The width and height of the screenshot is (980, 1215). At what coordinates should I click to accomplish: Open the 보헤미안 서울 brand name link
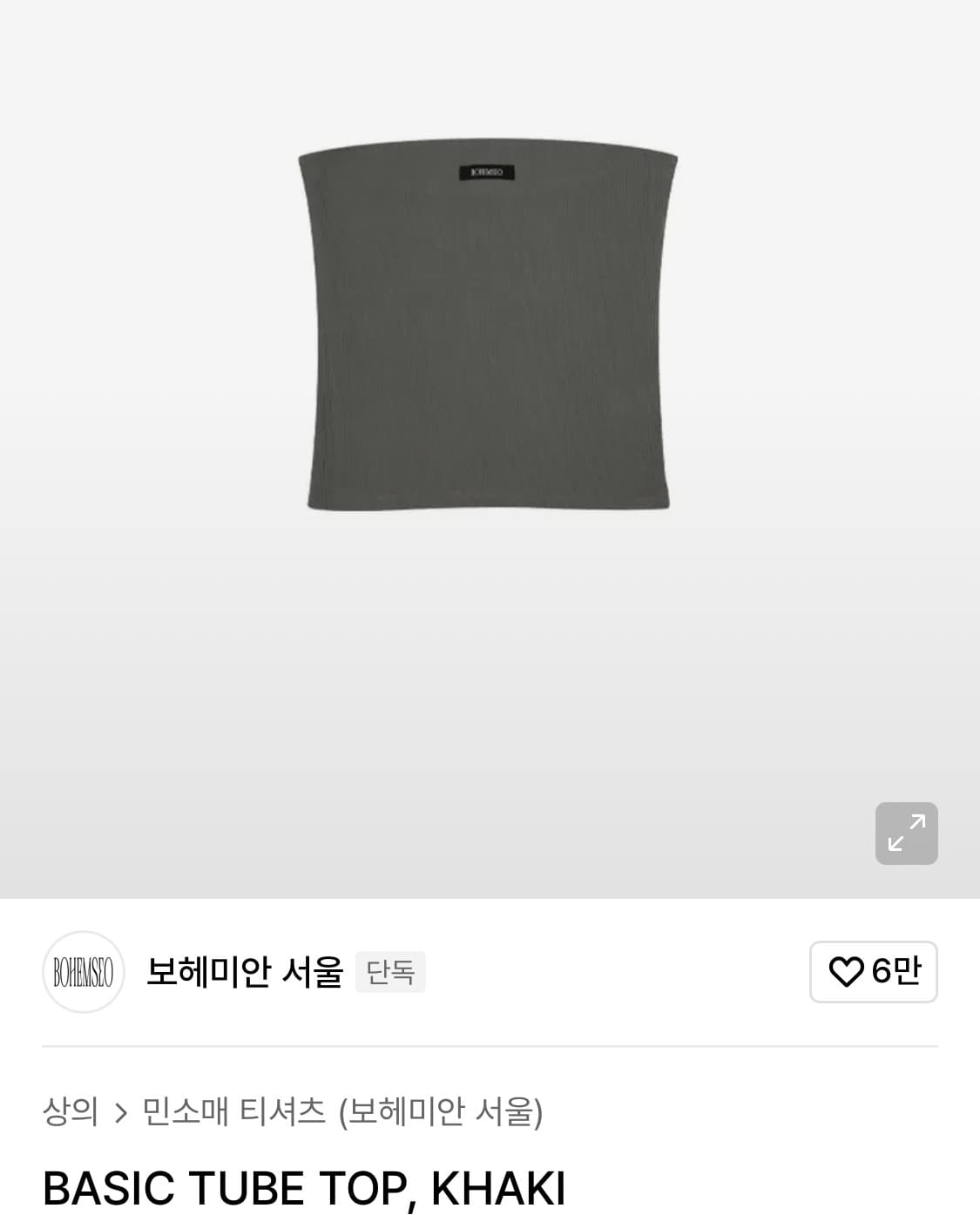(242, 972)
